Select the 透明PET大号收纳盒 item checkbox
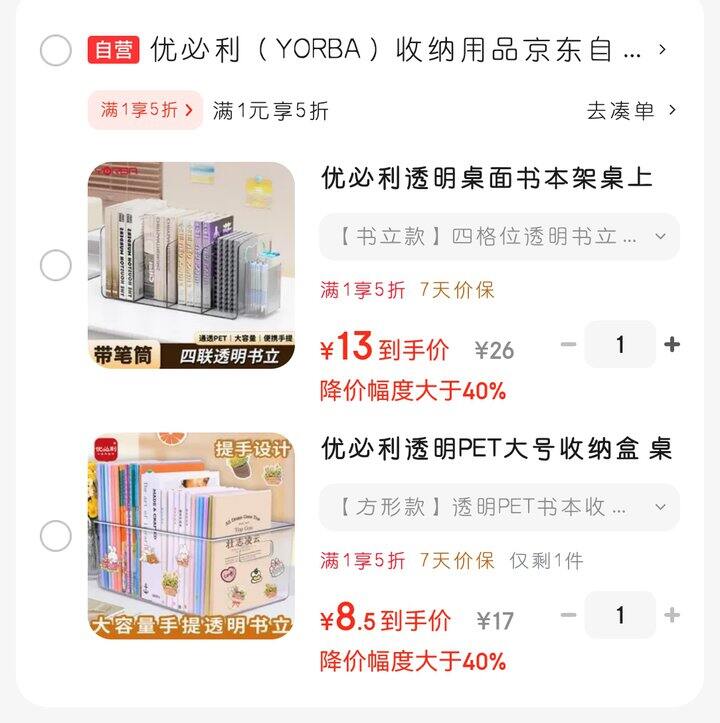The image size is (720, 723). point(56,536)
